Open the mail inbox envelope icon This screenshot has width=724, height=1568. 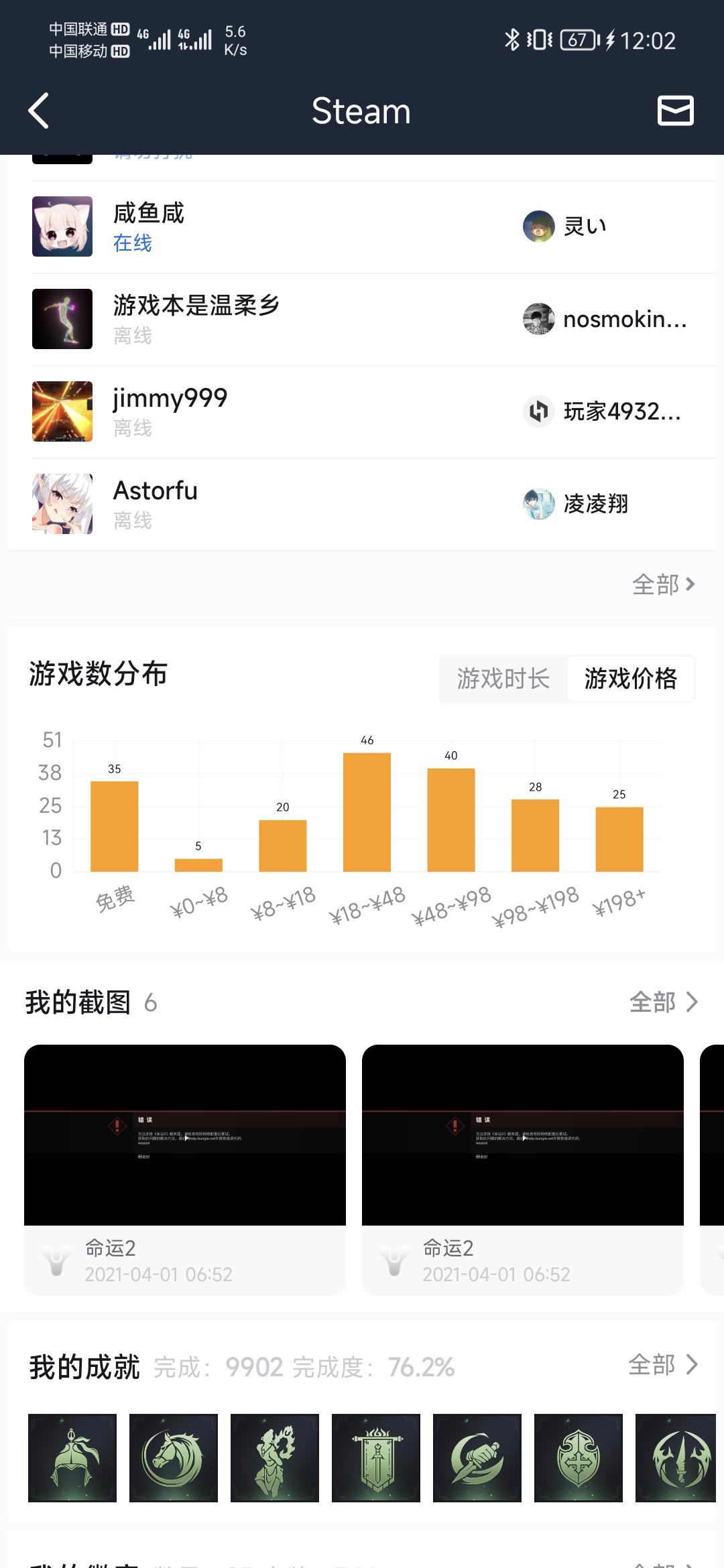676,111
